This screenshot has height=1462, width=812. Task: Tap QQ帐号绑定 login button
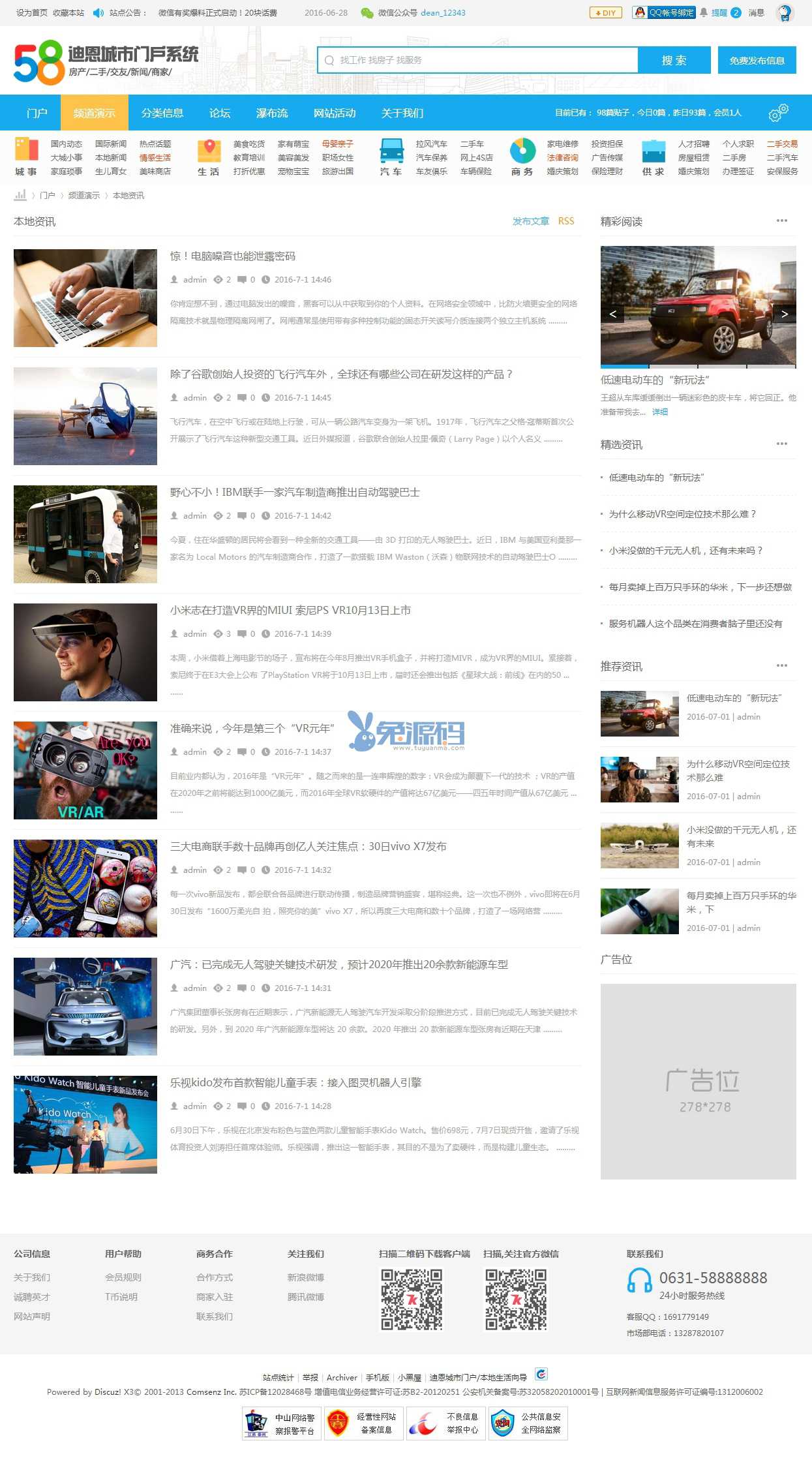pos(664,12)
